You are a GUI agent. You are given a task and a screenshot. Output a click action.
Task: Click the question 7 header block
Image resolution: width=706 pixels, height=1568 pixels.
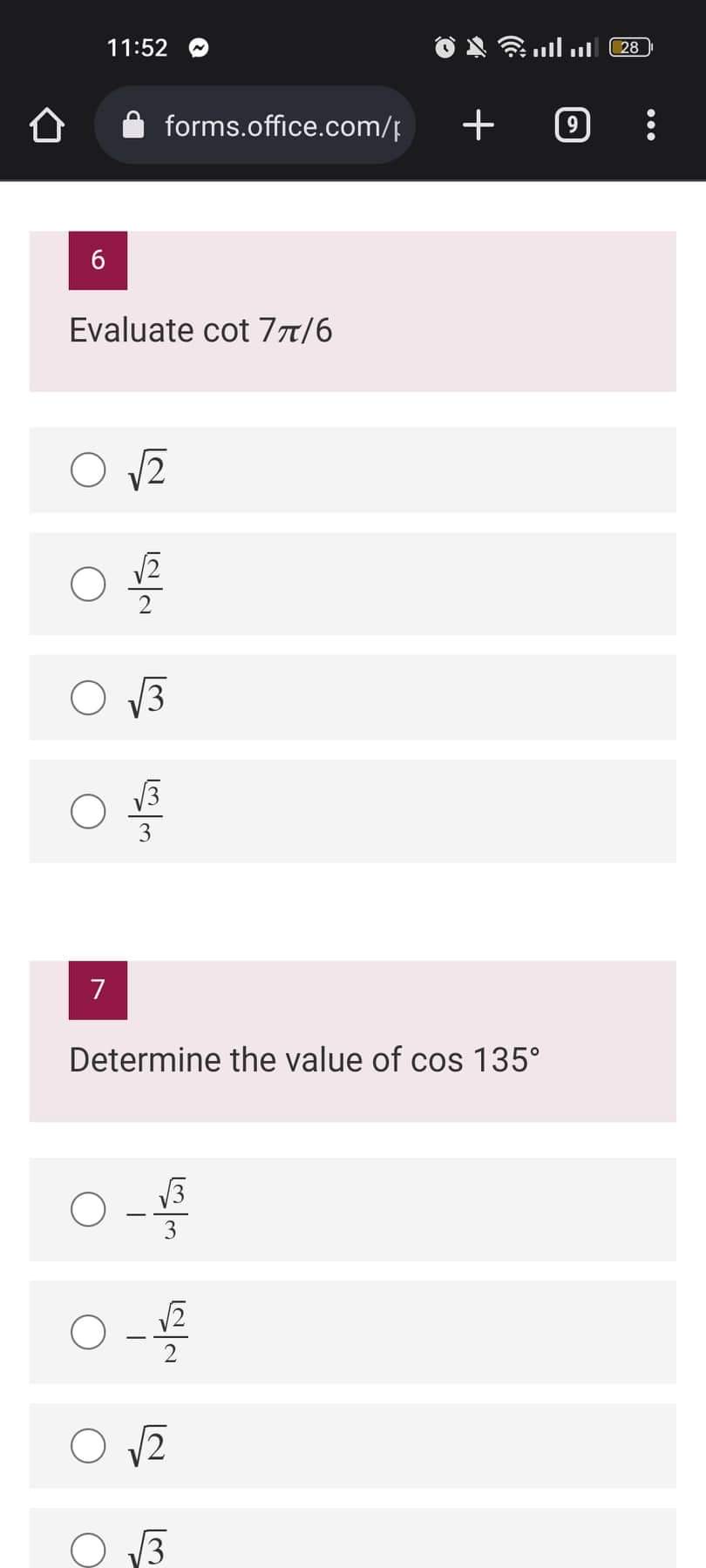click(x=98, y=989)
